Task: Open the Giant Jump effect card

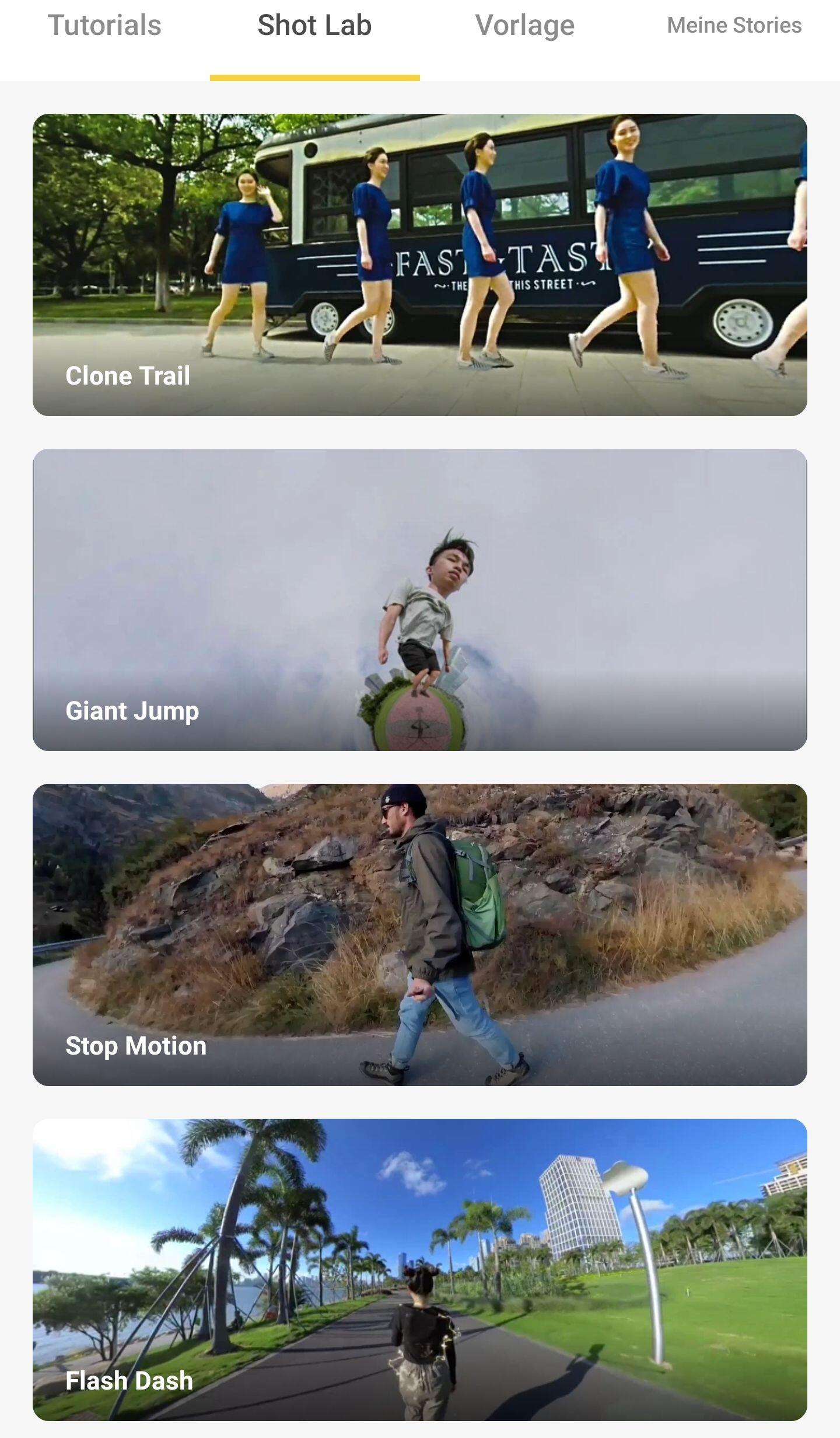Action: click(x=420, y=600)
